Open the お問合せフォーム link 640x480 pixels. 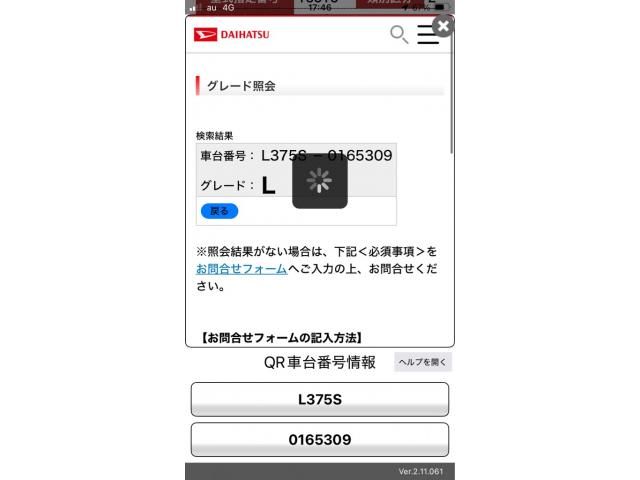(241, 269)
